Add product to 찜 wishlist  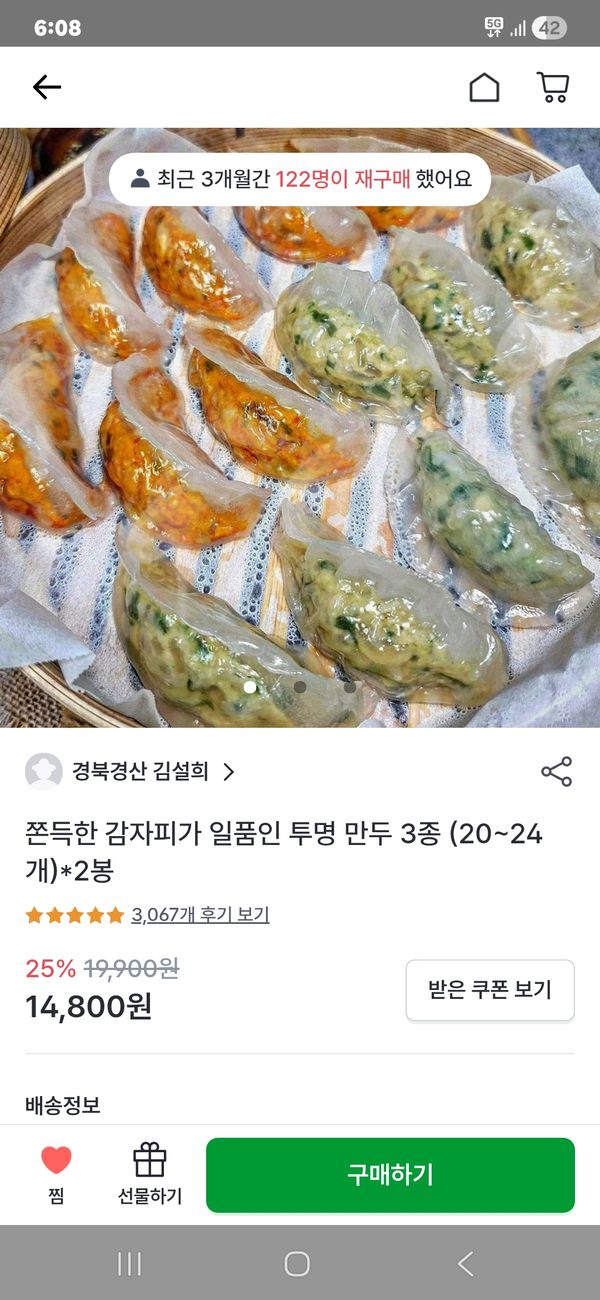[x=56, y=1174]
